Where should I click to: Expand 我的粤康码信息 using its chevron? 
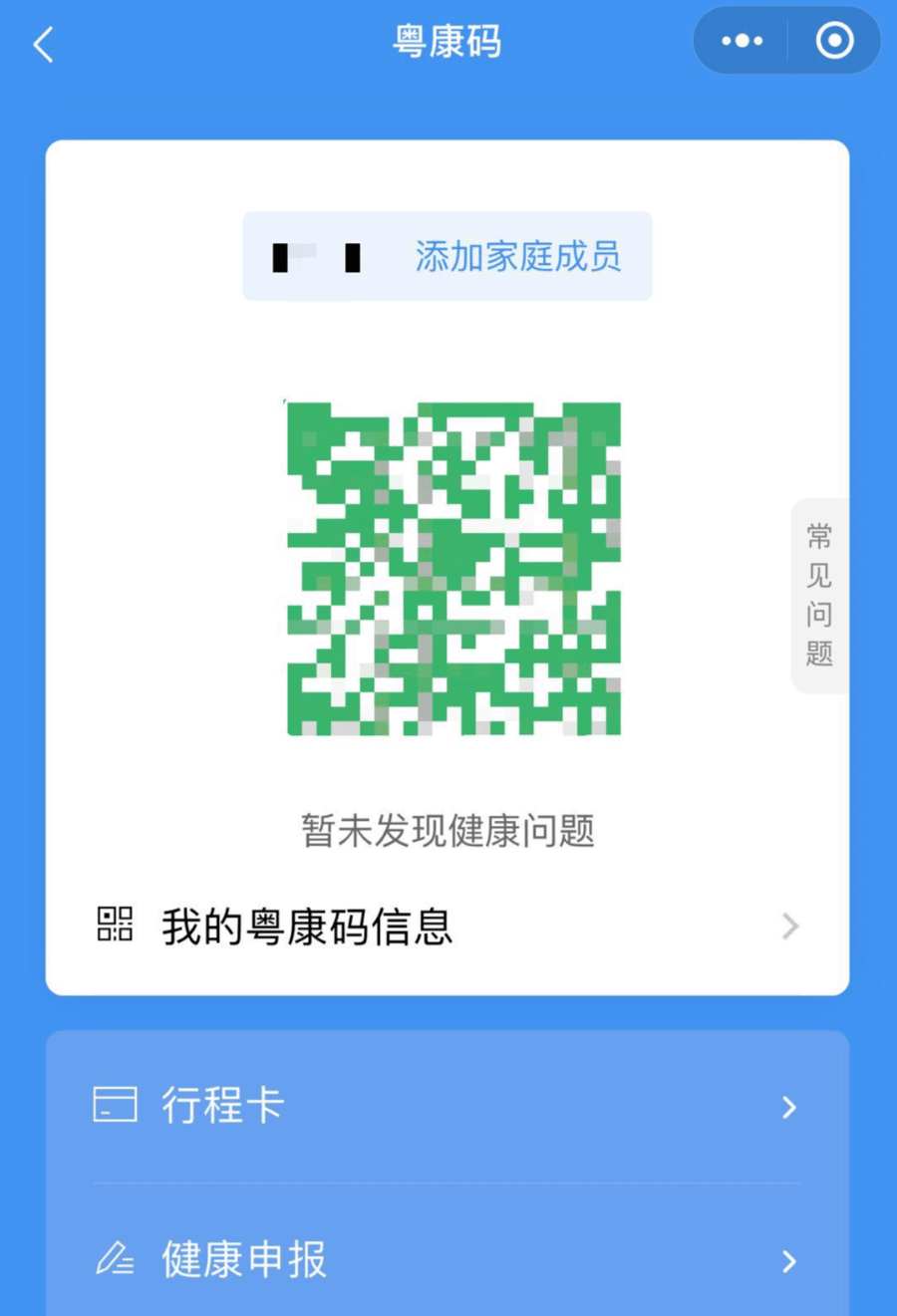tap(789, 926)
